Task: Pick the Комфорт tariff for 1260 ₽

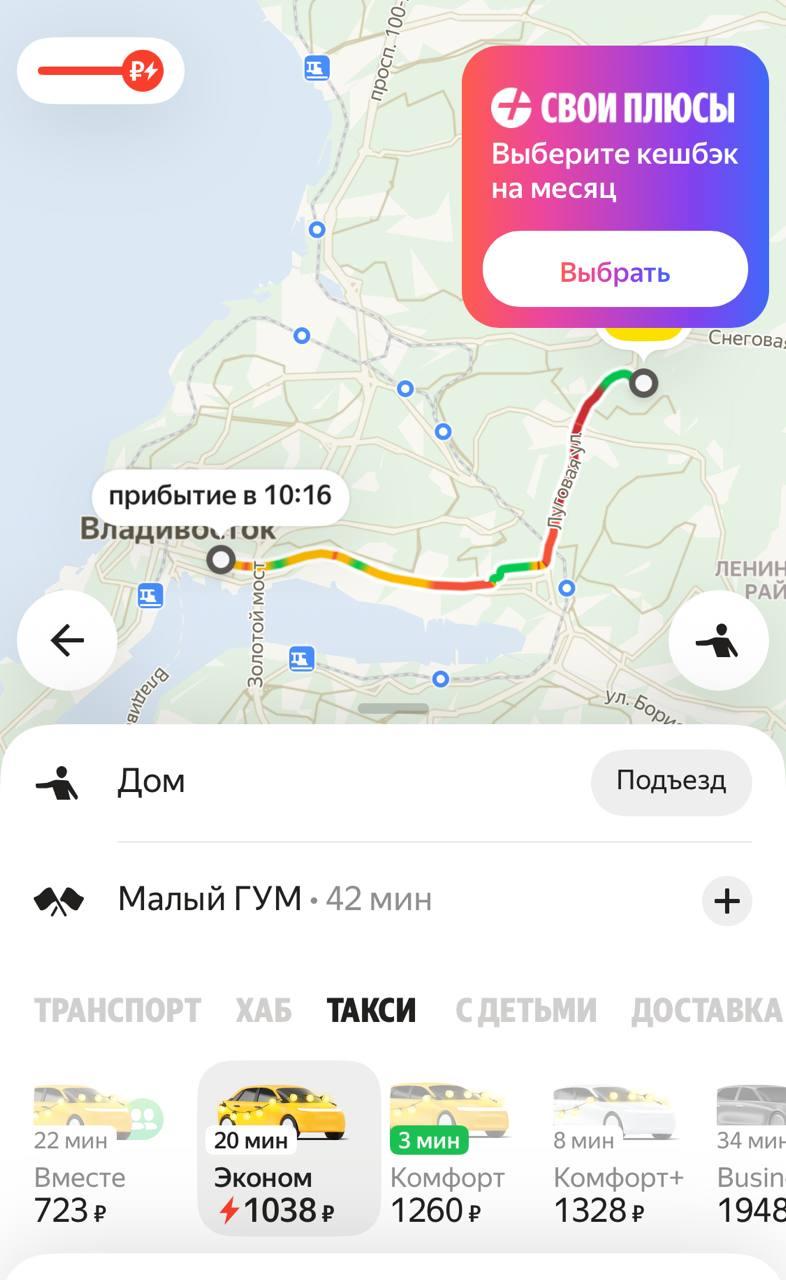Action: 447,1150
